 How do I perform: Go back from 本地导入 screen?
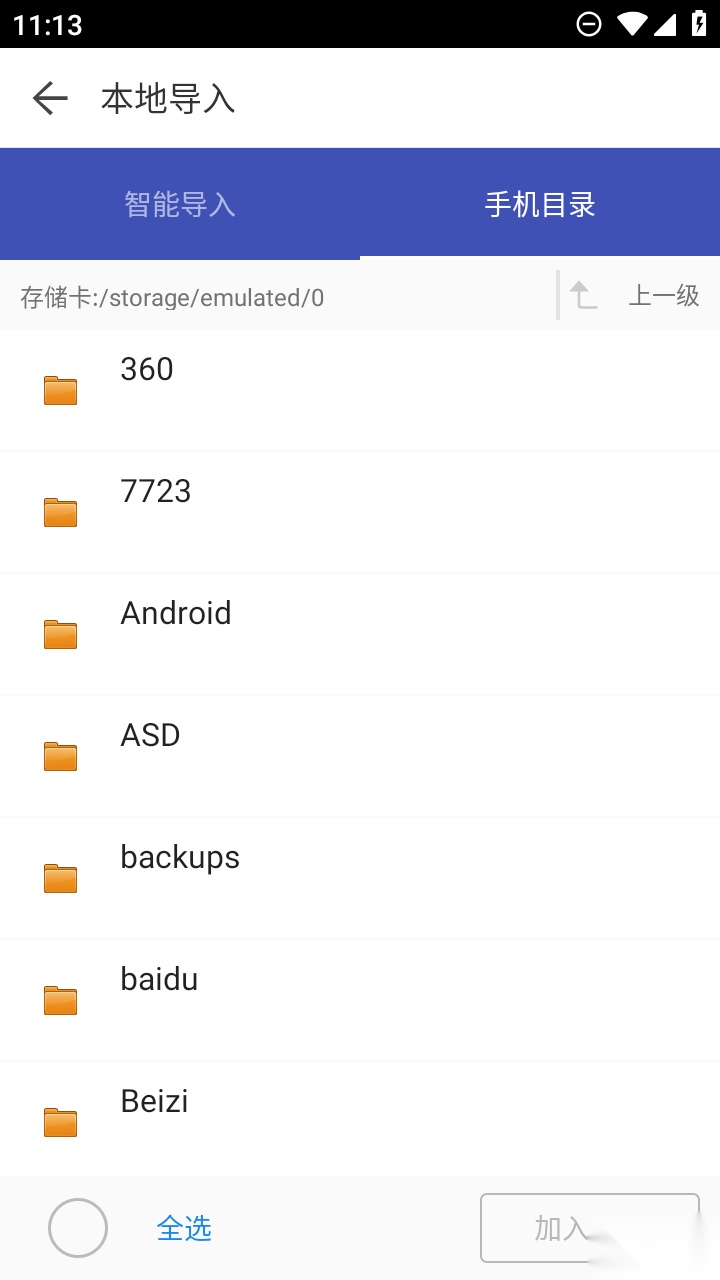click(x=50, y=98)
